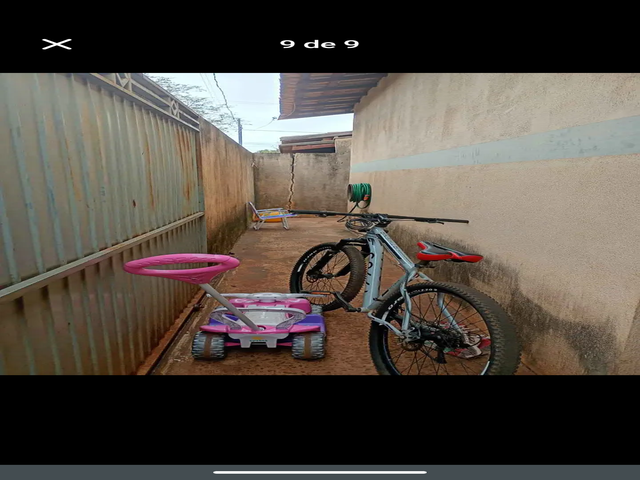Close the photo viewer

[x=57, y=44]
